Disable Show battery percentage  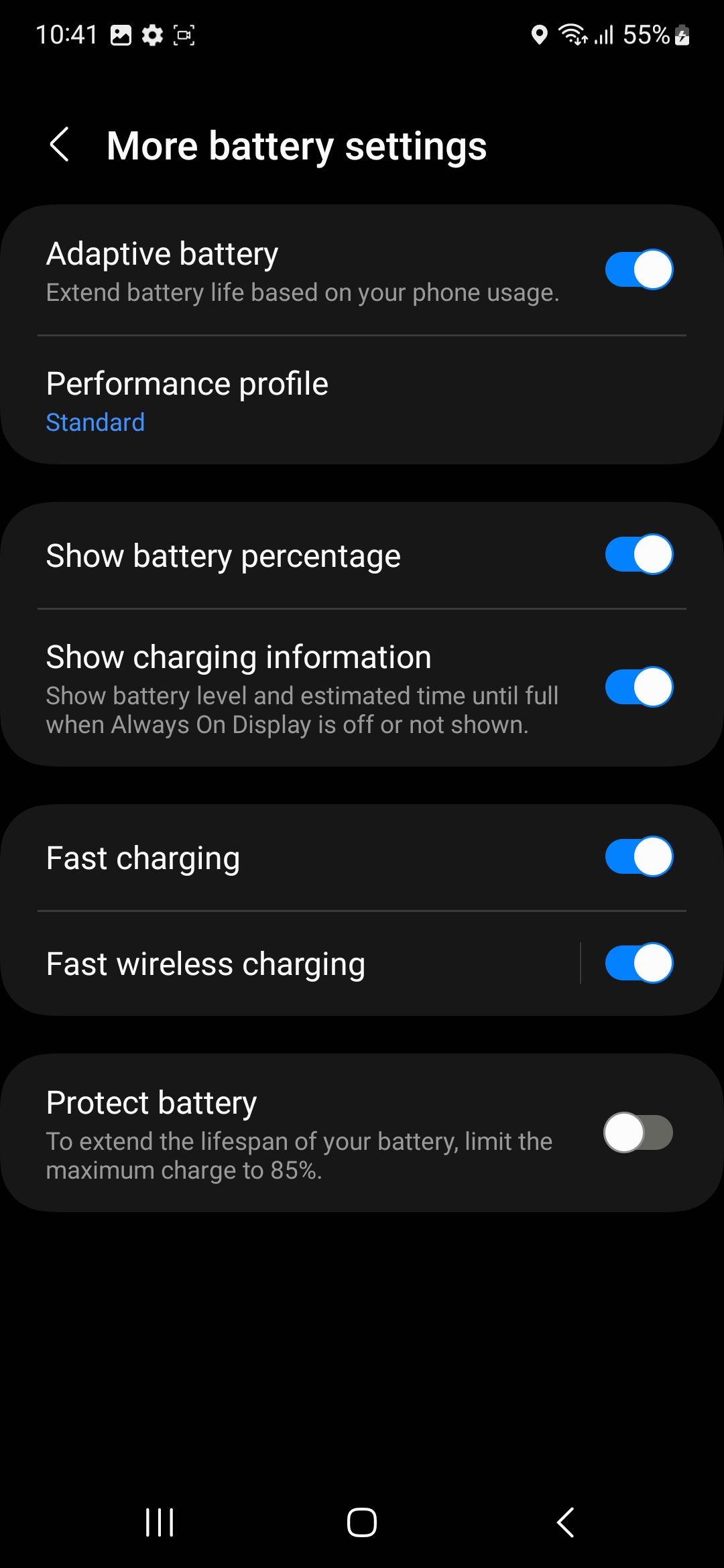(638, 555)
